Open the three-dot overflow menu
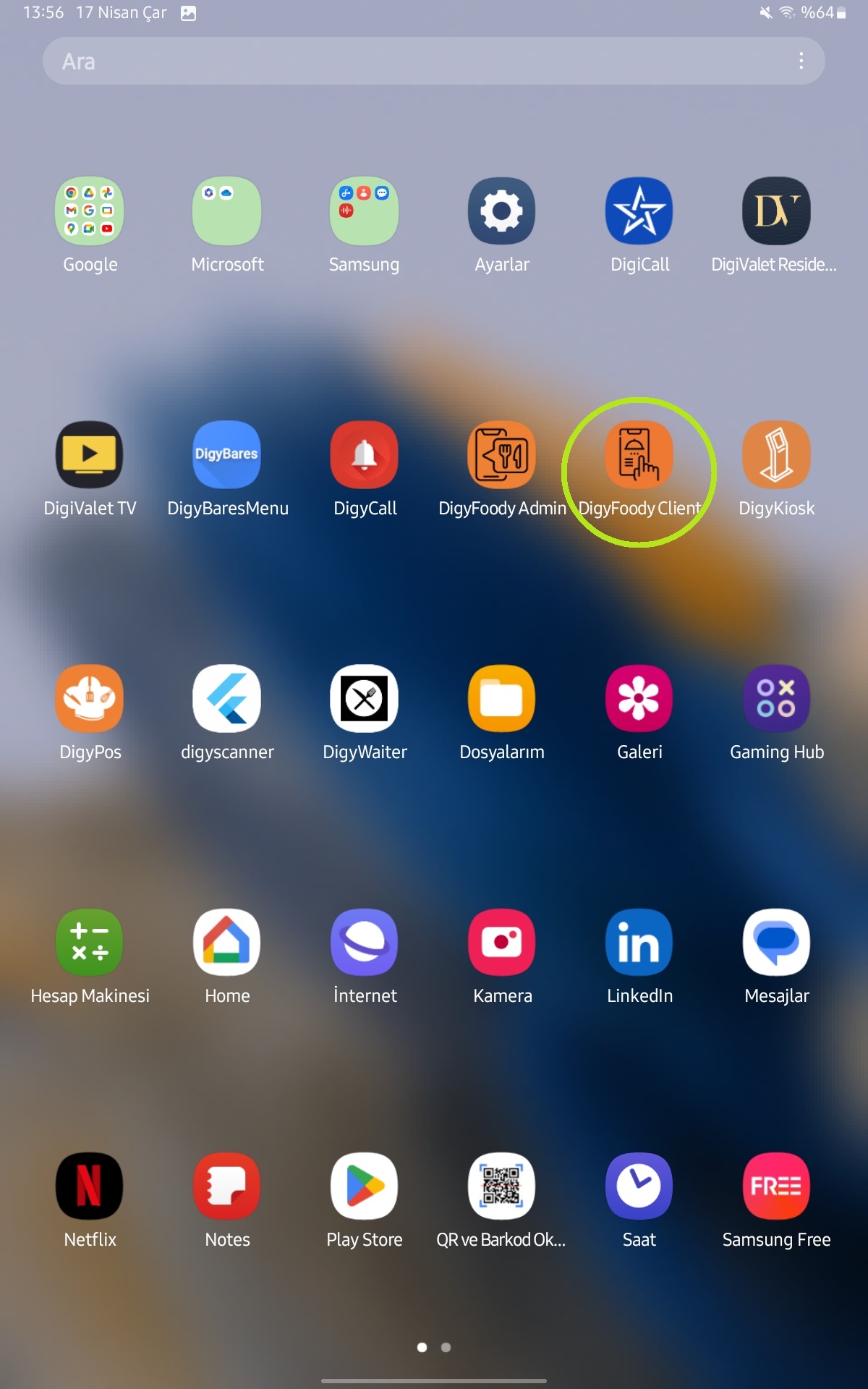The height and width of the screenshot is (1389, 868). (x=801, y=61)
